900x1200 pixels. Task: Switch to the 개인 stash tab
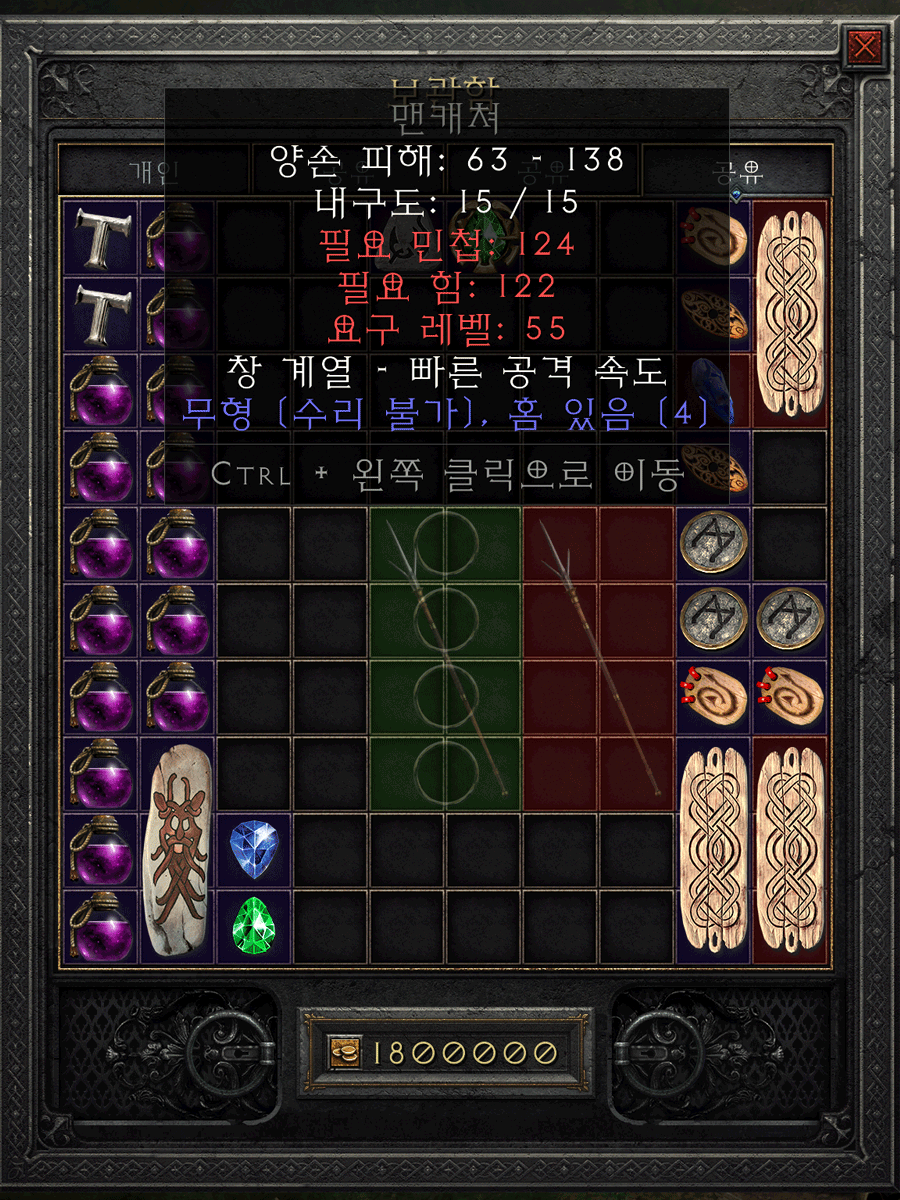click(x=152, y=172)
